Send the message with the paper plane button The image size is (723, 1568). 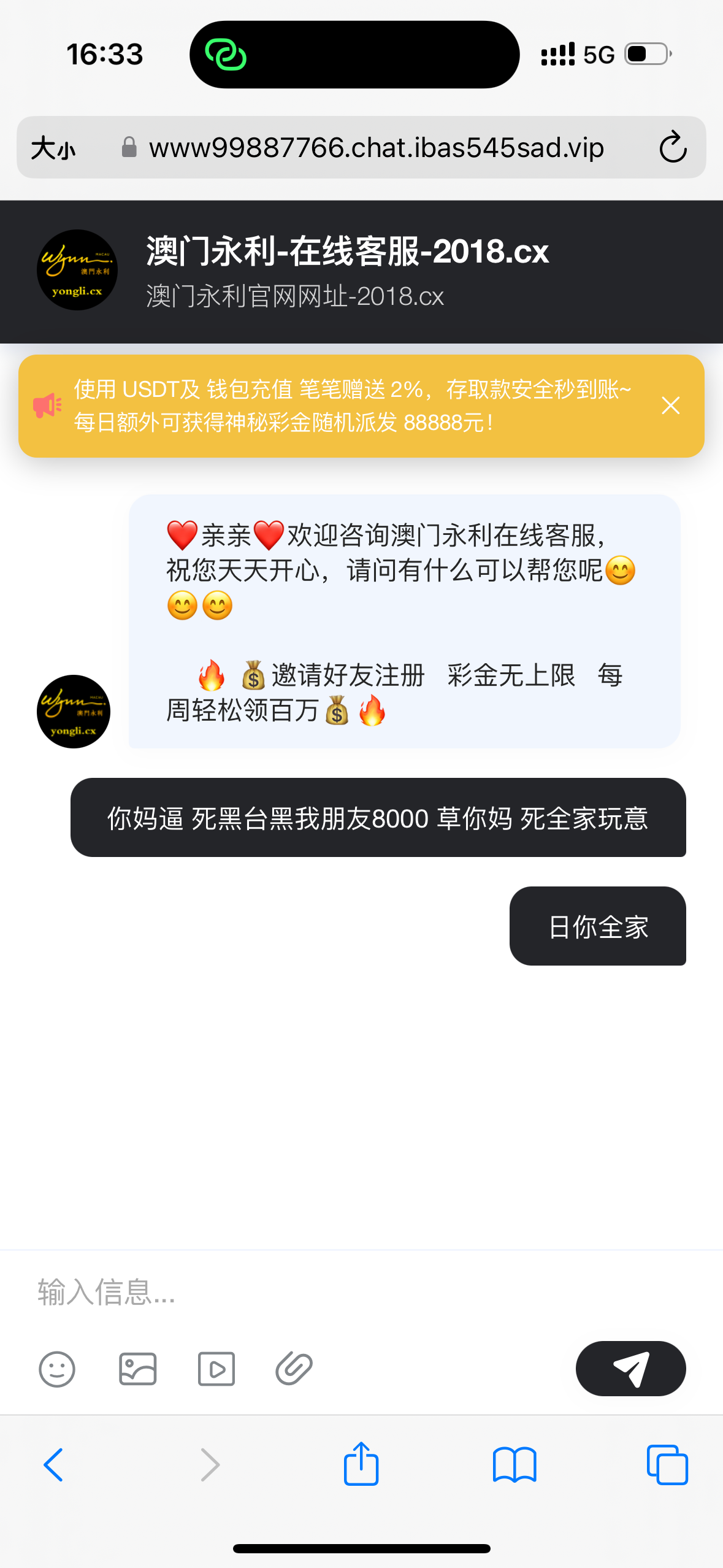click(630, 1369)
